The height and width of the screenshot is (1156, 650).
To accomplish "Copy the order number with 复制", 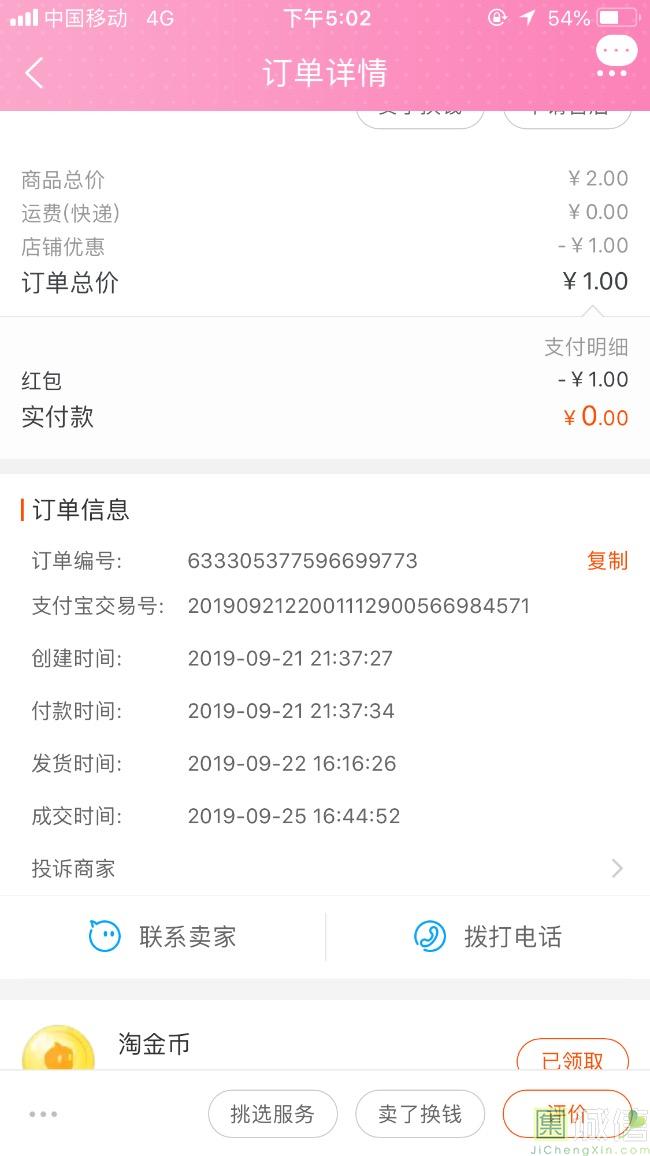I will [x=607, y=561].
